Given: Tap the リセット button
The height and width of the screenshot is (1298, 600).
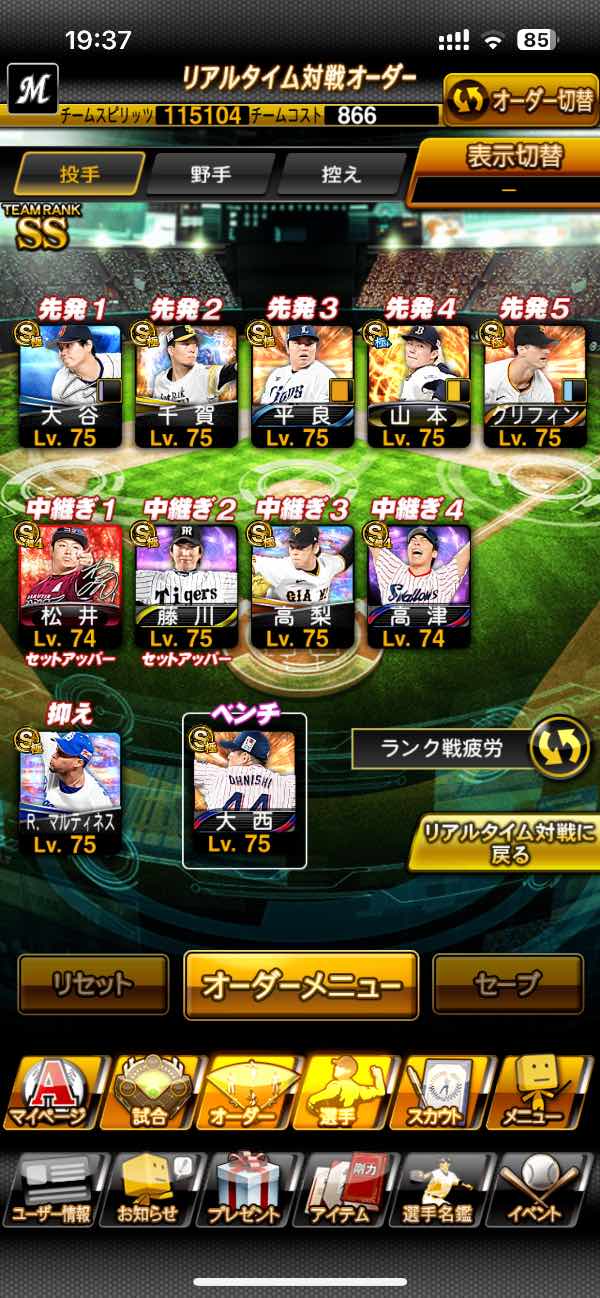Looking at the screenshot, I should click(x=93, y=984).
